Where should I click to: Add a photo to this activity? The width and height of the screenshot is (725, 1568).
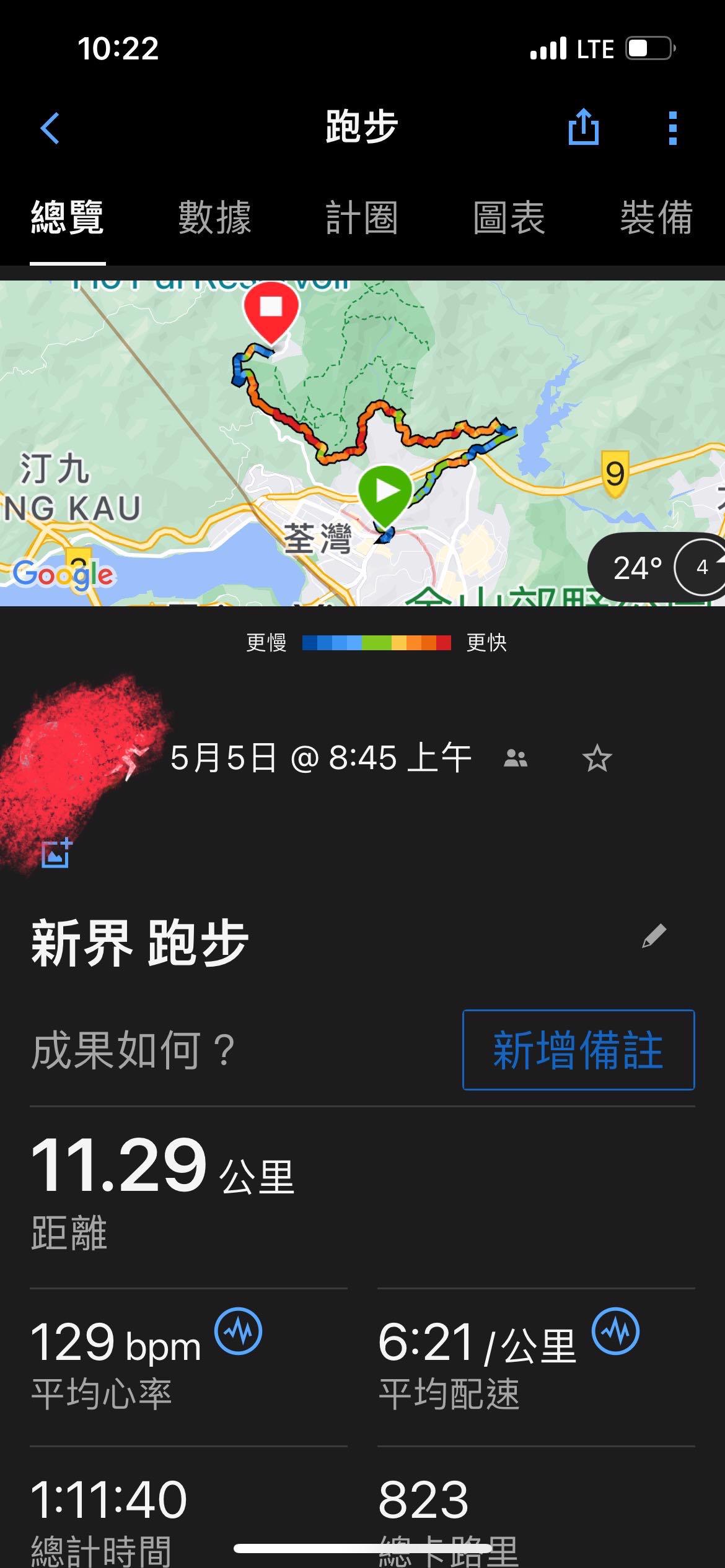tap(56, 854)
